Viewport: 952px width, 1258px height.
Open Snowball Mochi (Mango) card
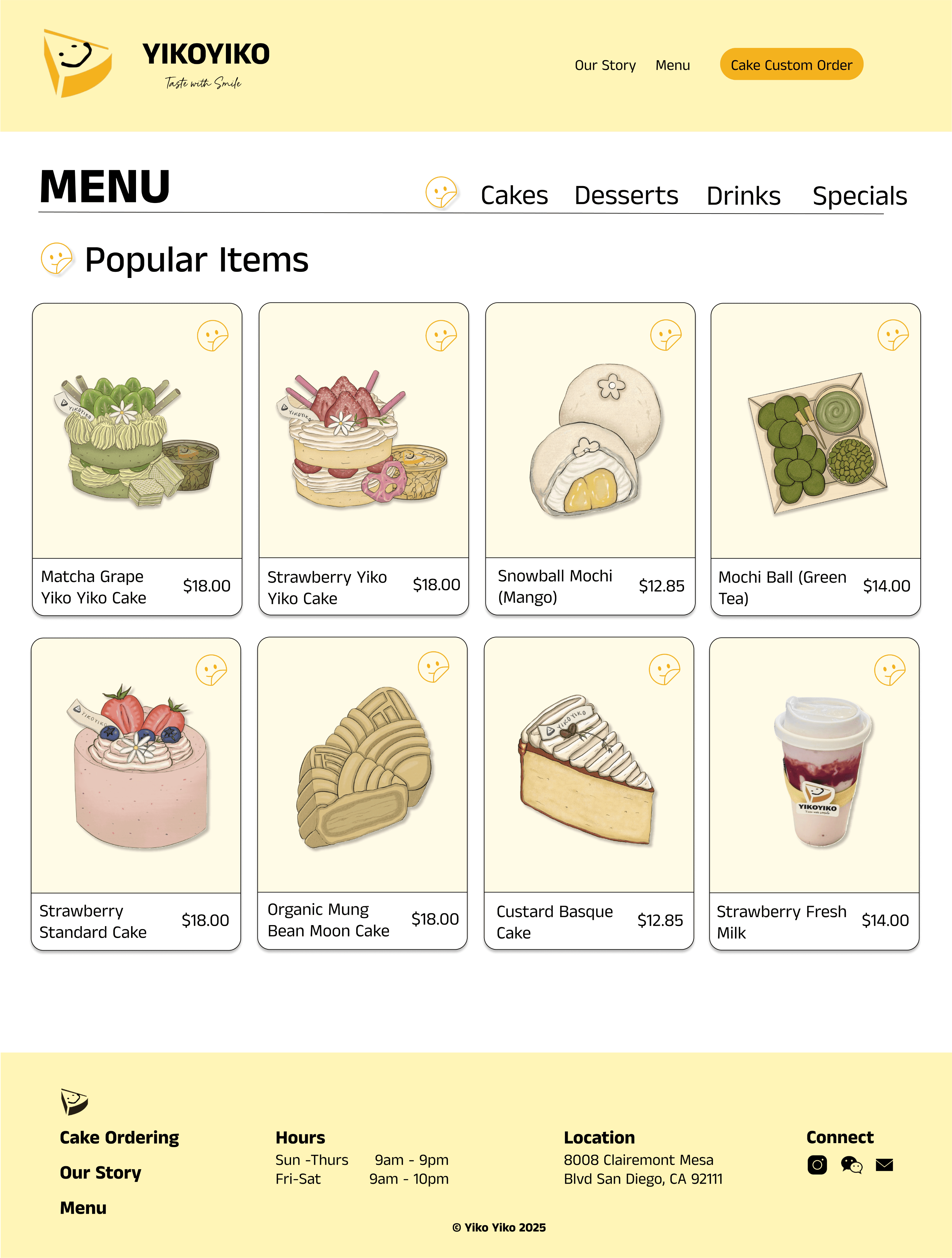coord(590,459)
